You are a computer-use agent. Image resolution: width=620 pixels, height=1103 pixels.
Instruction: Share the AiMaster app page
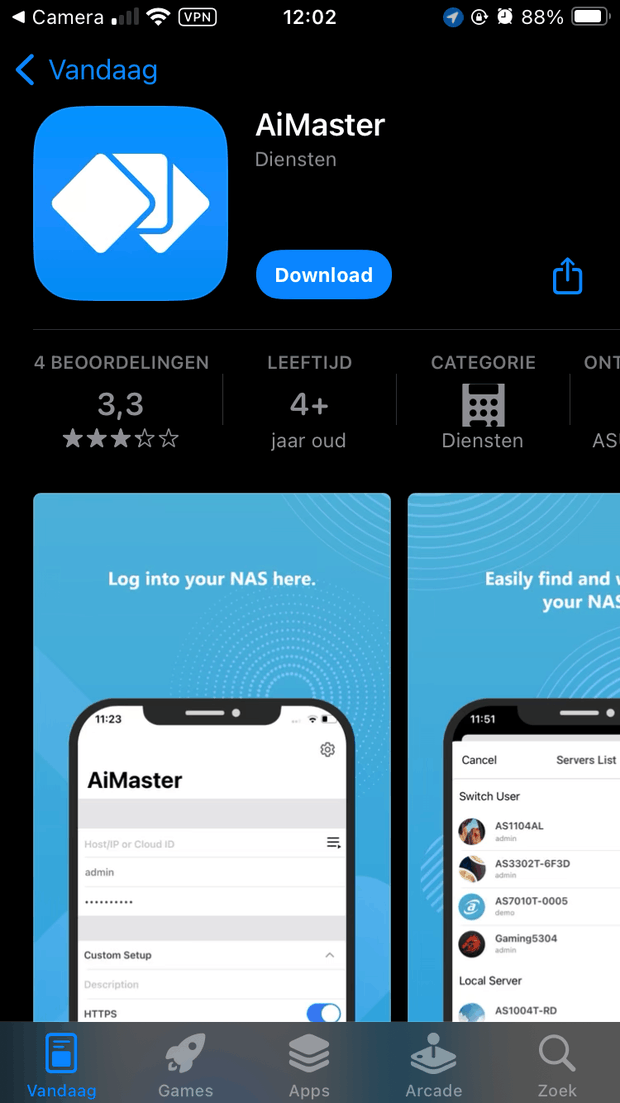567,276
